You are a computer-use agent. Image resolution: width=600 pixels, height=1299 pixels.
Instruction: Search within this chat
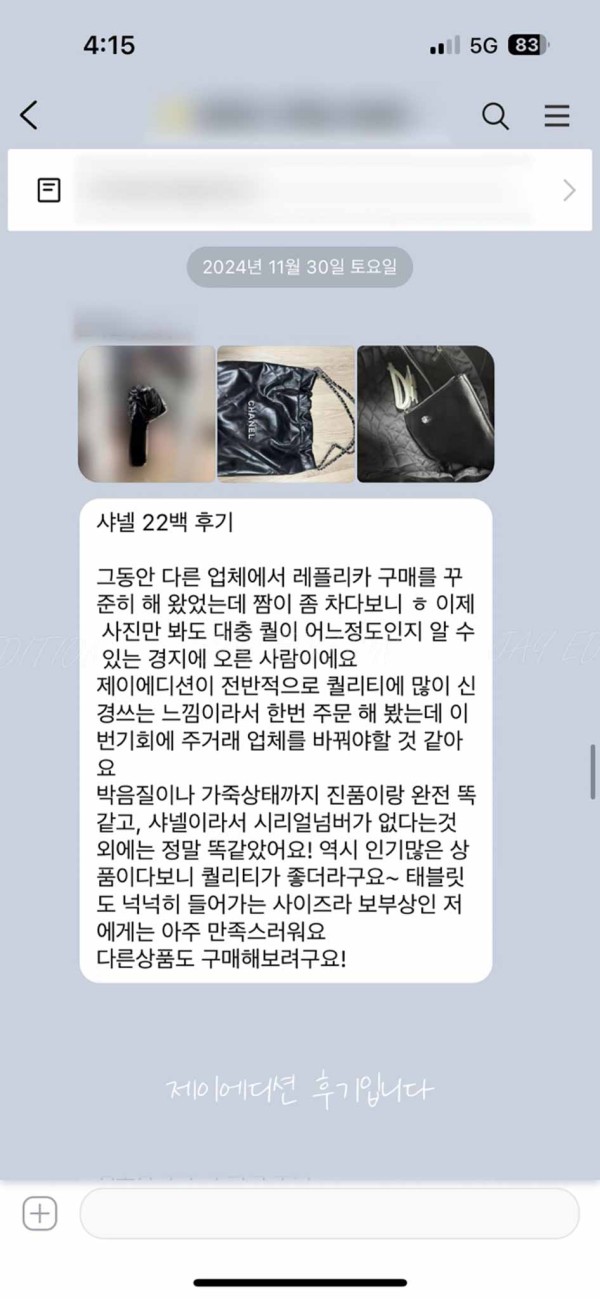[495, 116]
